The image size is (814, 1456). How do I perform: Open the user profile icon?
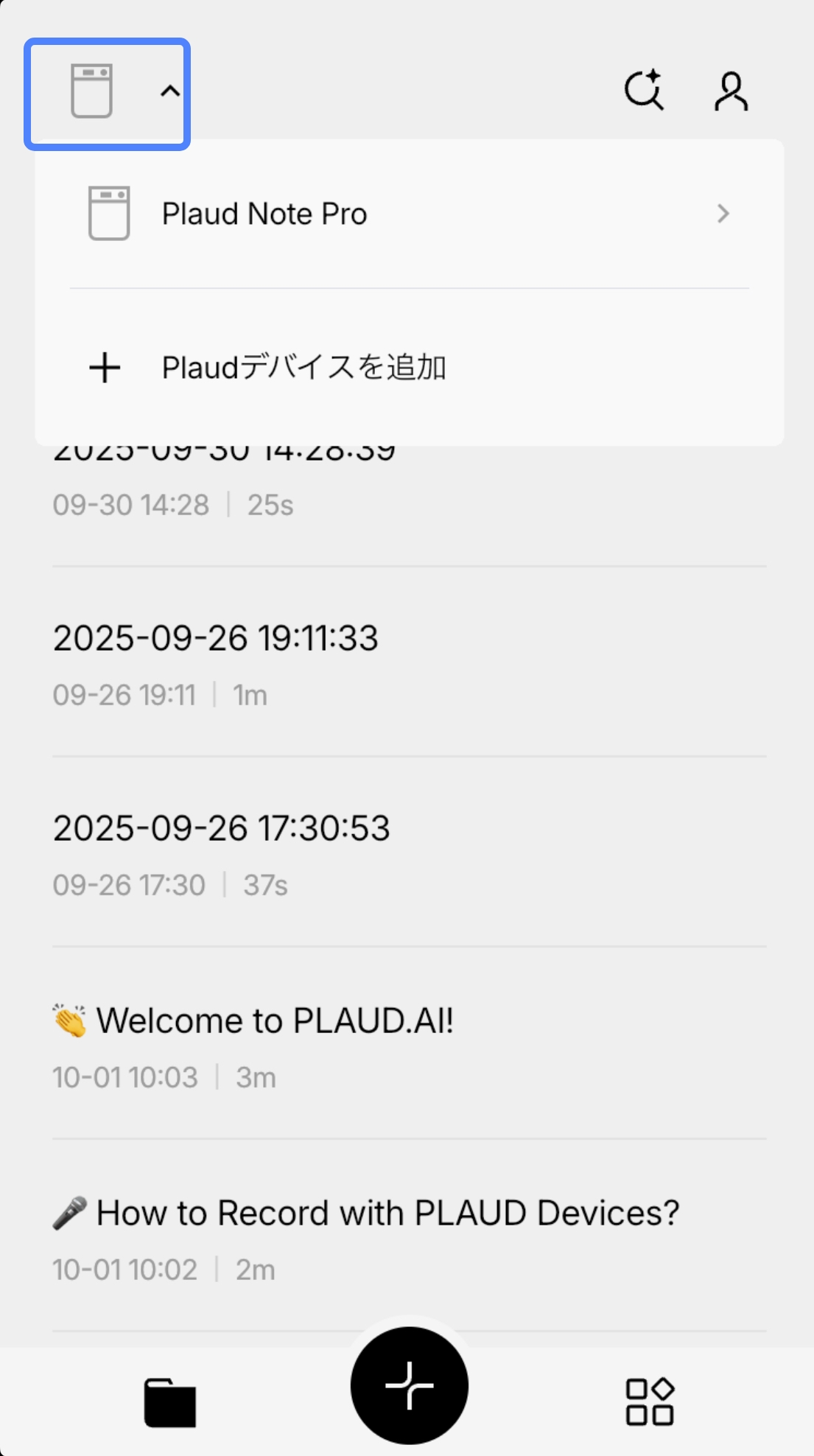tap(731, 88)
